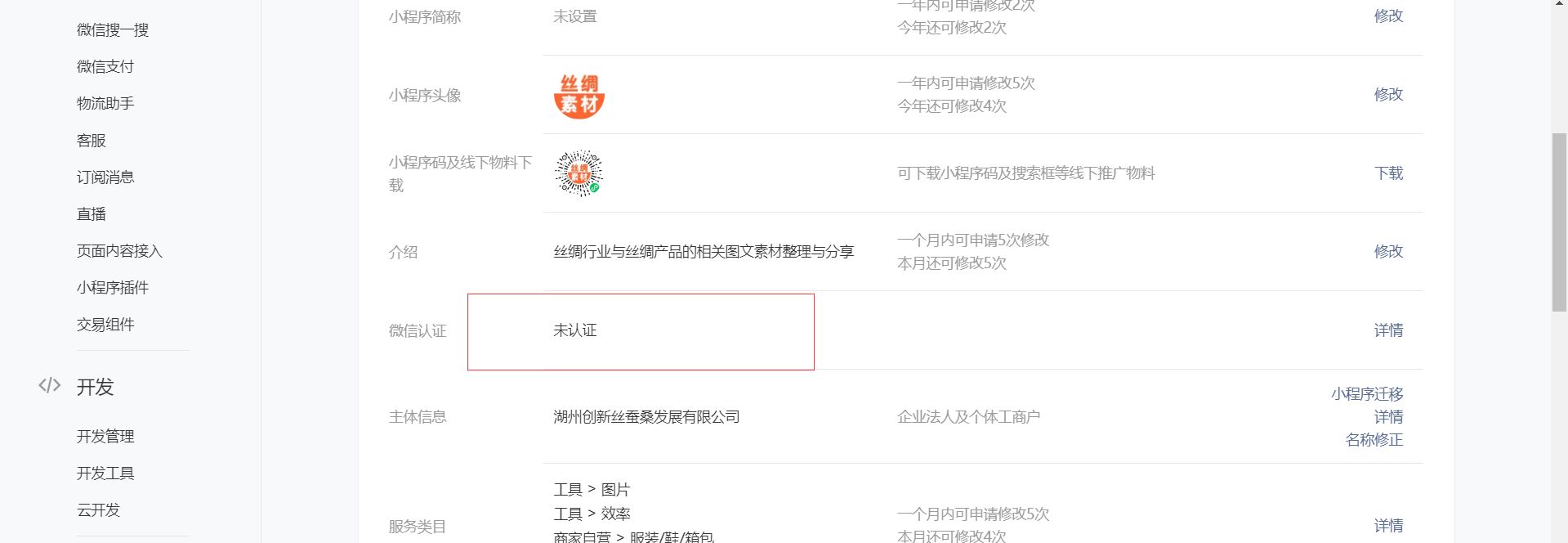The image size is (1568, 543).
Task: Click 修改 for 小程序头像
Action: (1388, 95)
